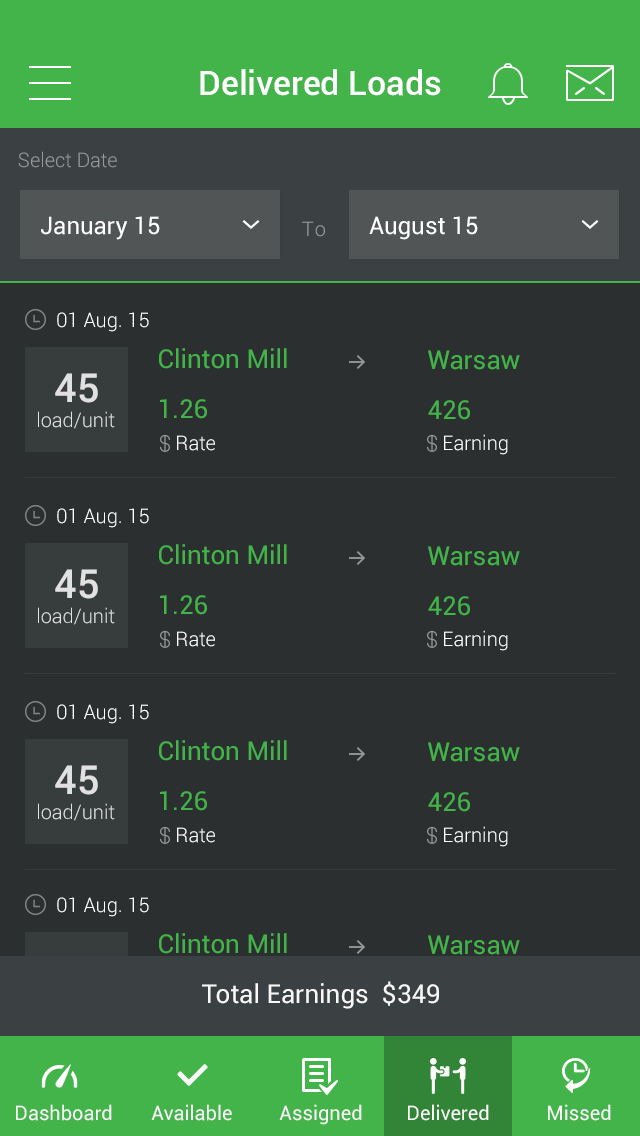Expand the January 15 start date dropdown
Screen dimensions: 640x1136
pos(150,225)
